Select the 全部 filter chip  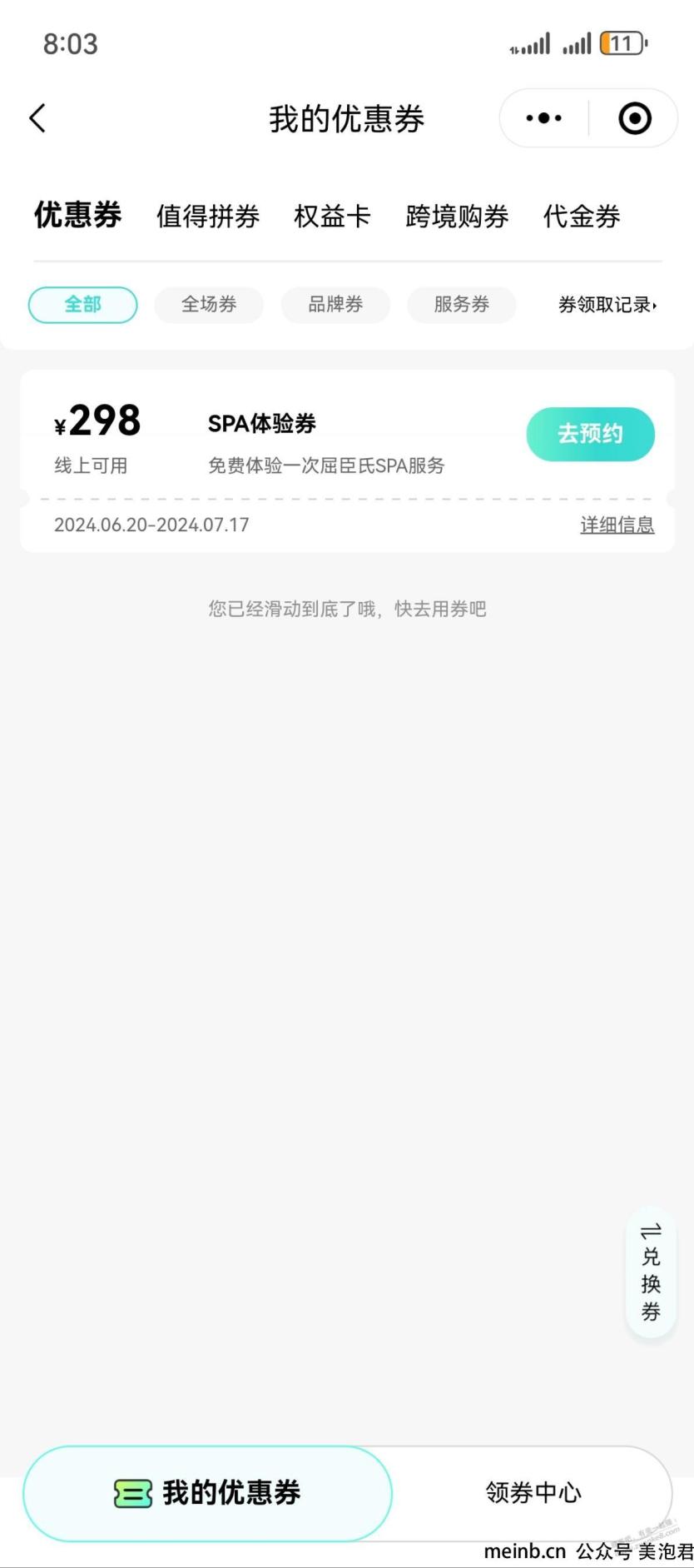coord(83,305)
